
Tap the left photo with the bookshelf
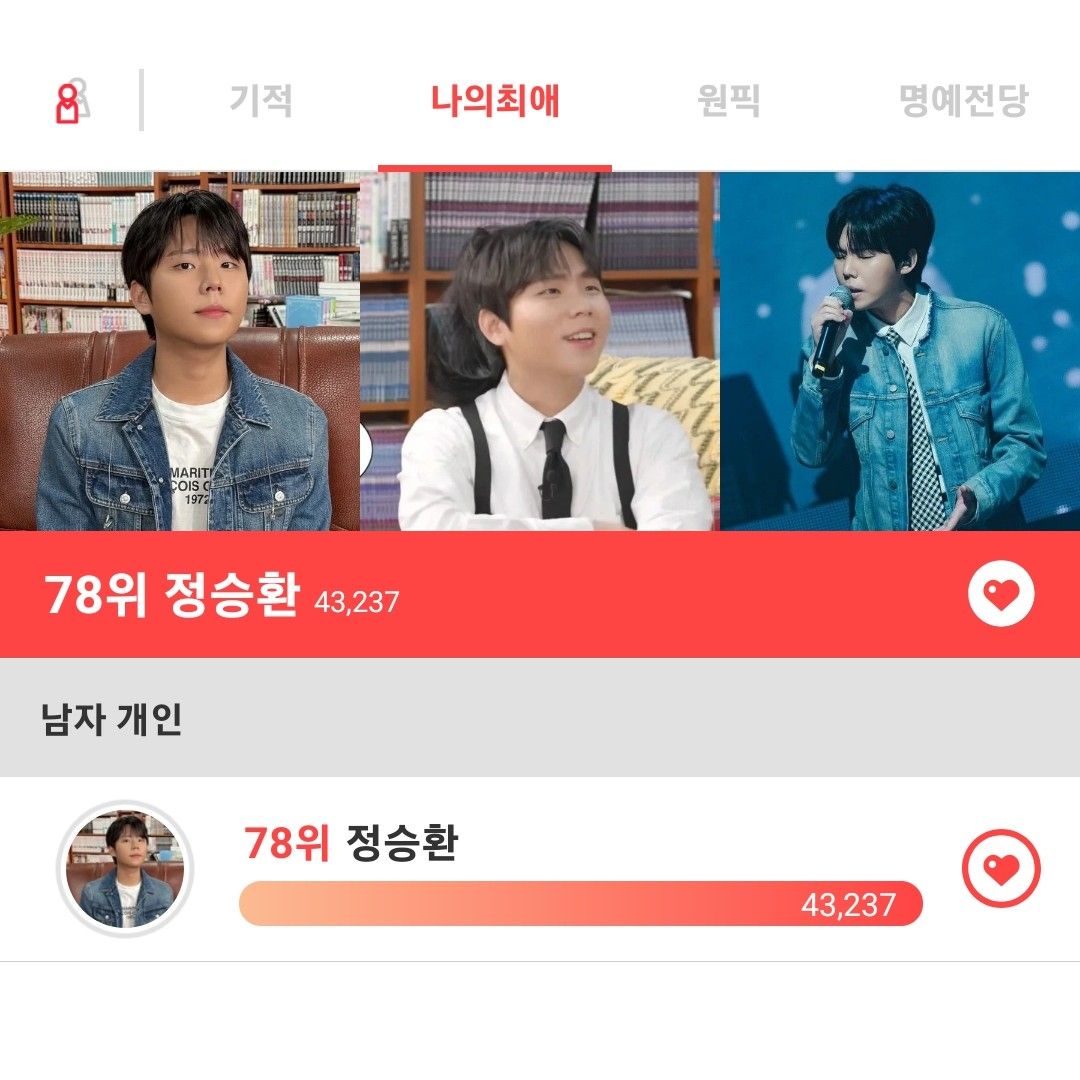180,351
